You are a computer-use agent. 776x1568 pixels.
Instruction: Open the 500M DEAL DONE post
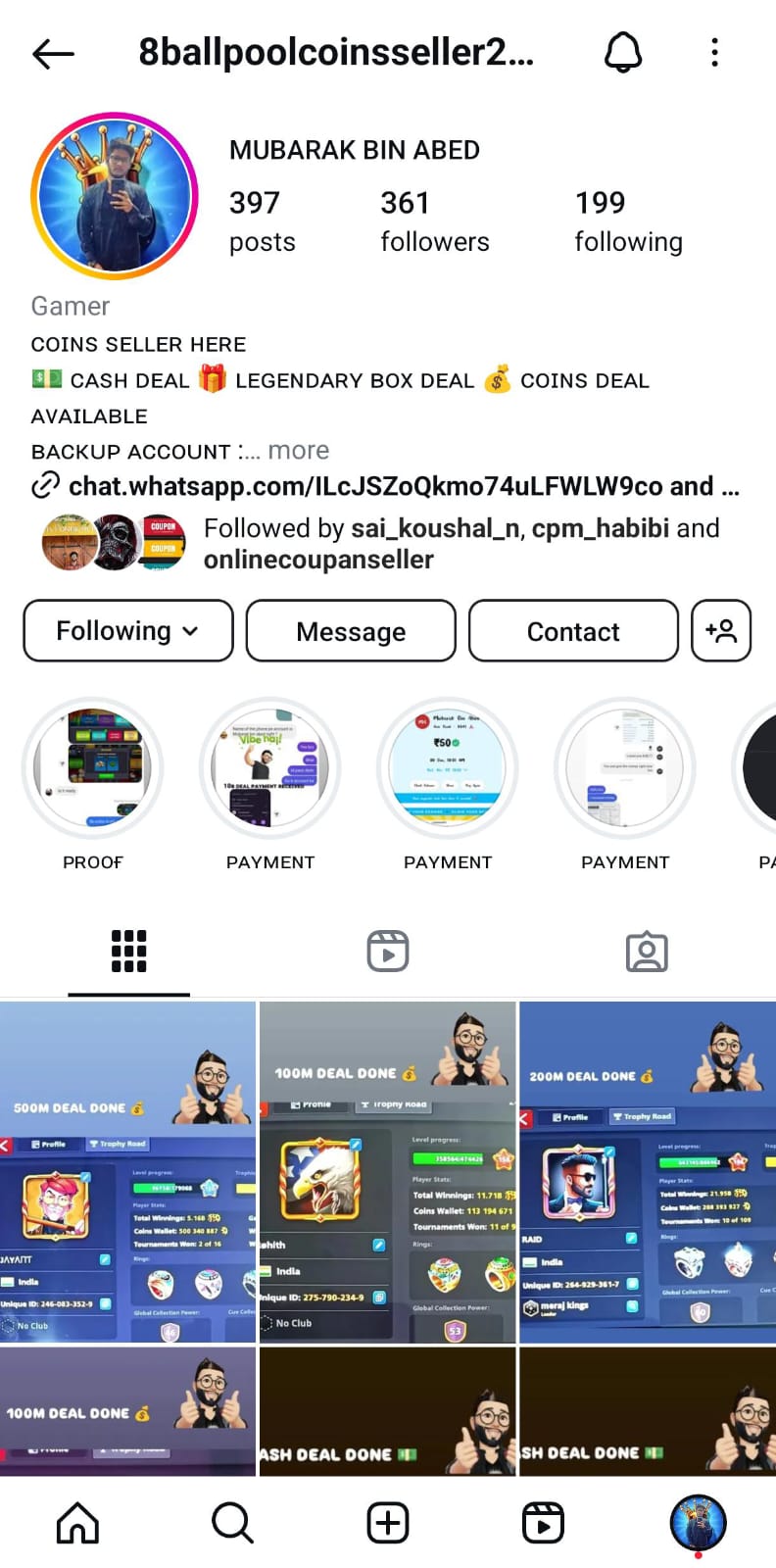pyautogui.click(x=127, y=1172)
